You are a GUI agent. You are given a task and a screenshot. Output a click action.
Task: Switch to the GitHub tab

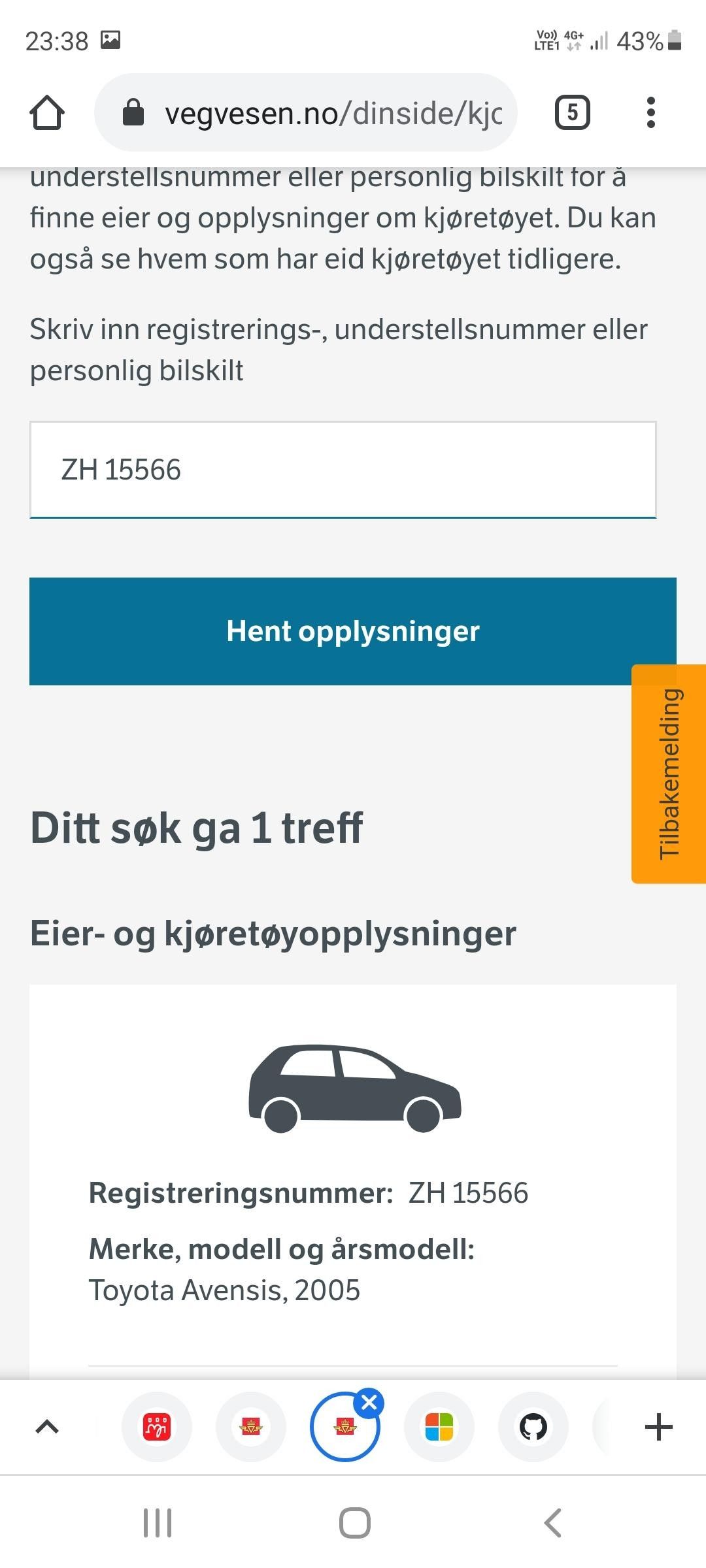533,1427
